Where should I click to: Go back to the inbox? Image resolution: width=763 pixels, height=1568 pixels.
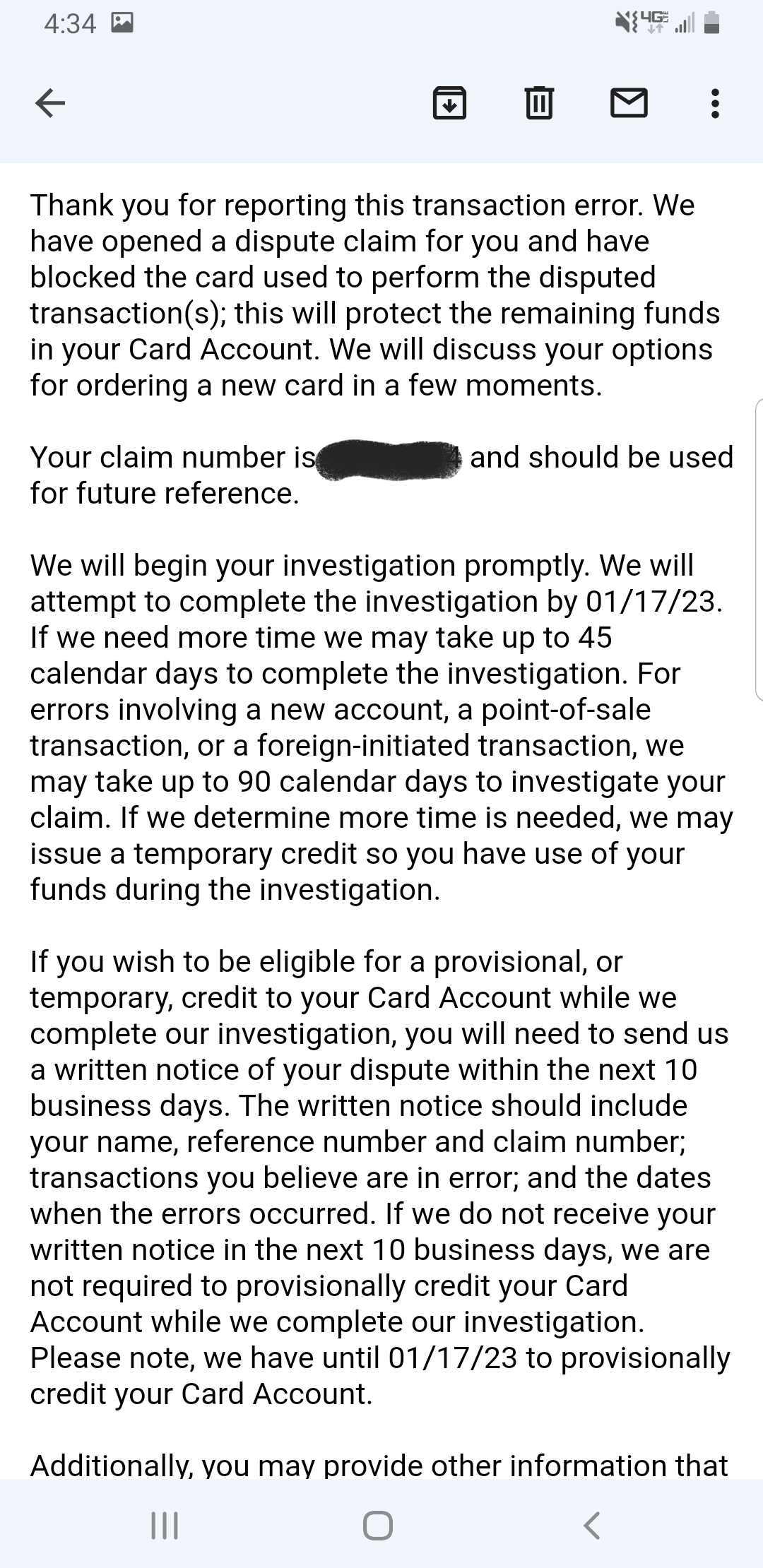click(x=50, y=104)
